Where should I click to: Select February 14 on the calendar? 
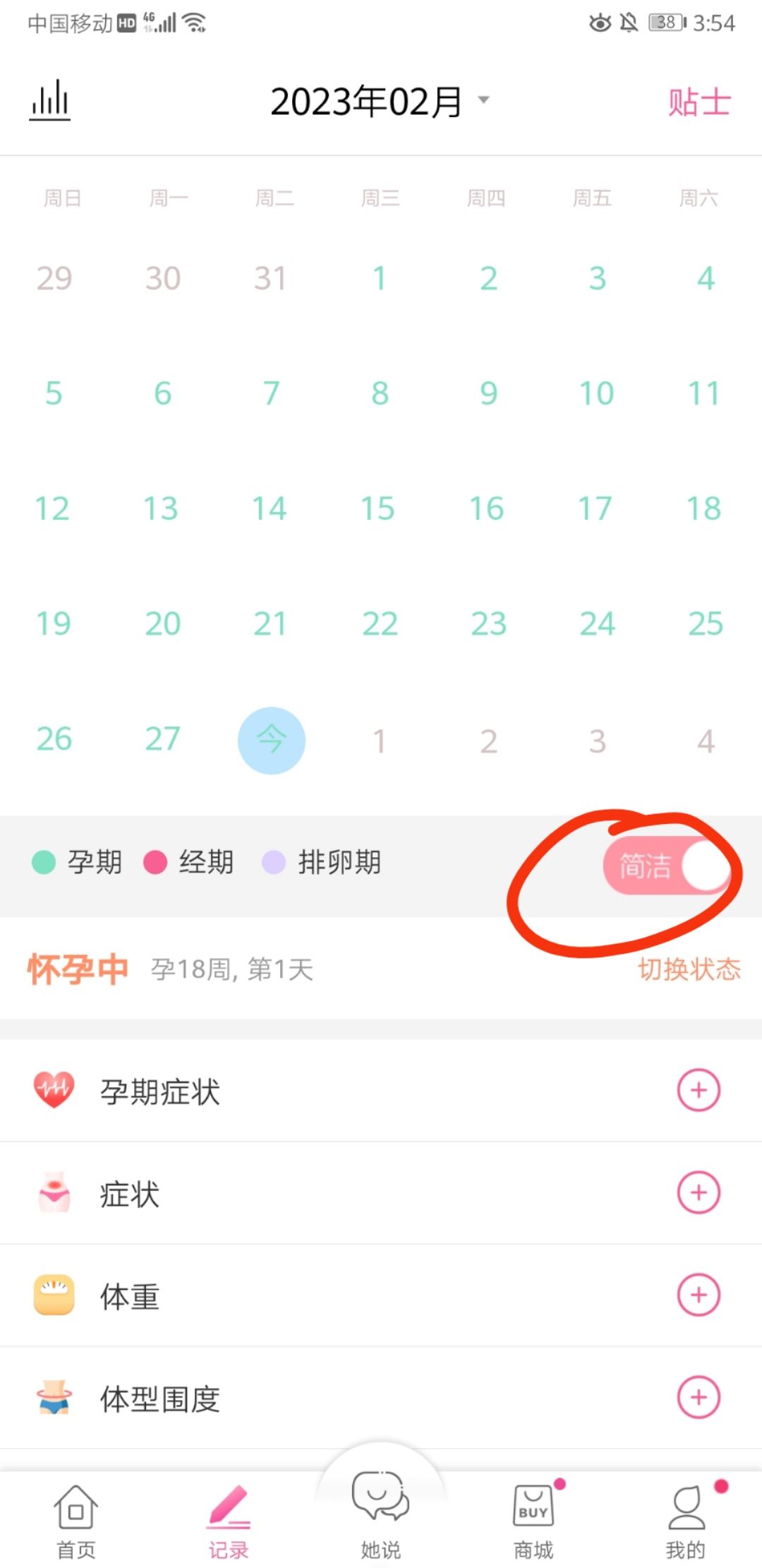click(270, 508)
